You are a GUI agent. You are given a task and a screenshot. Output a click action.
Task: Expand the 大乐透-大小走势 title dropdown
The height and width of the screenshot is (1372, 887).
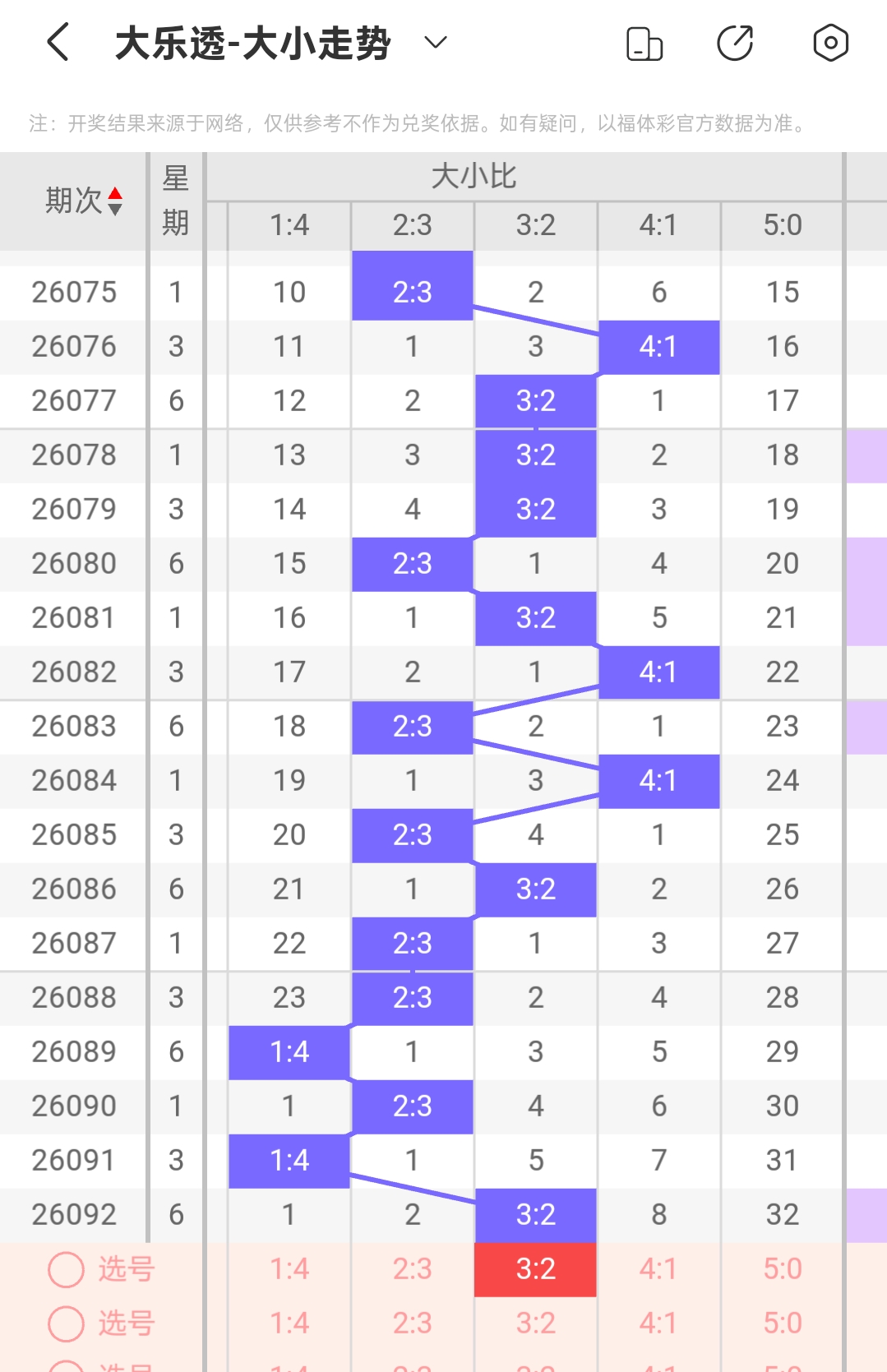(435, 42)
